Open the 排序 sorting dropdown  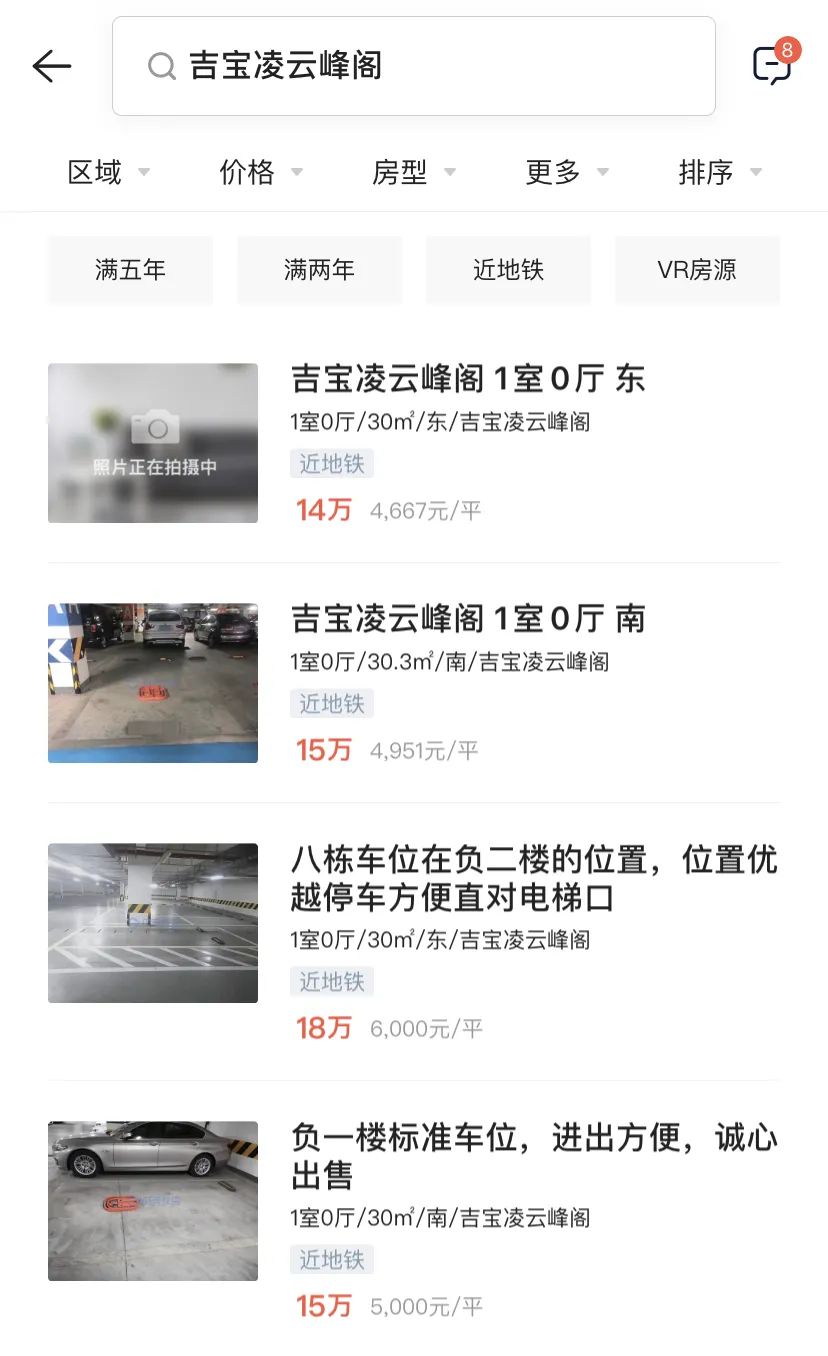pos(719,172)
